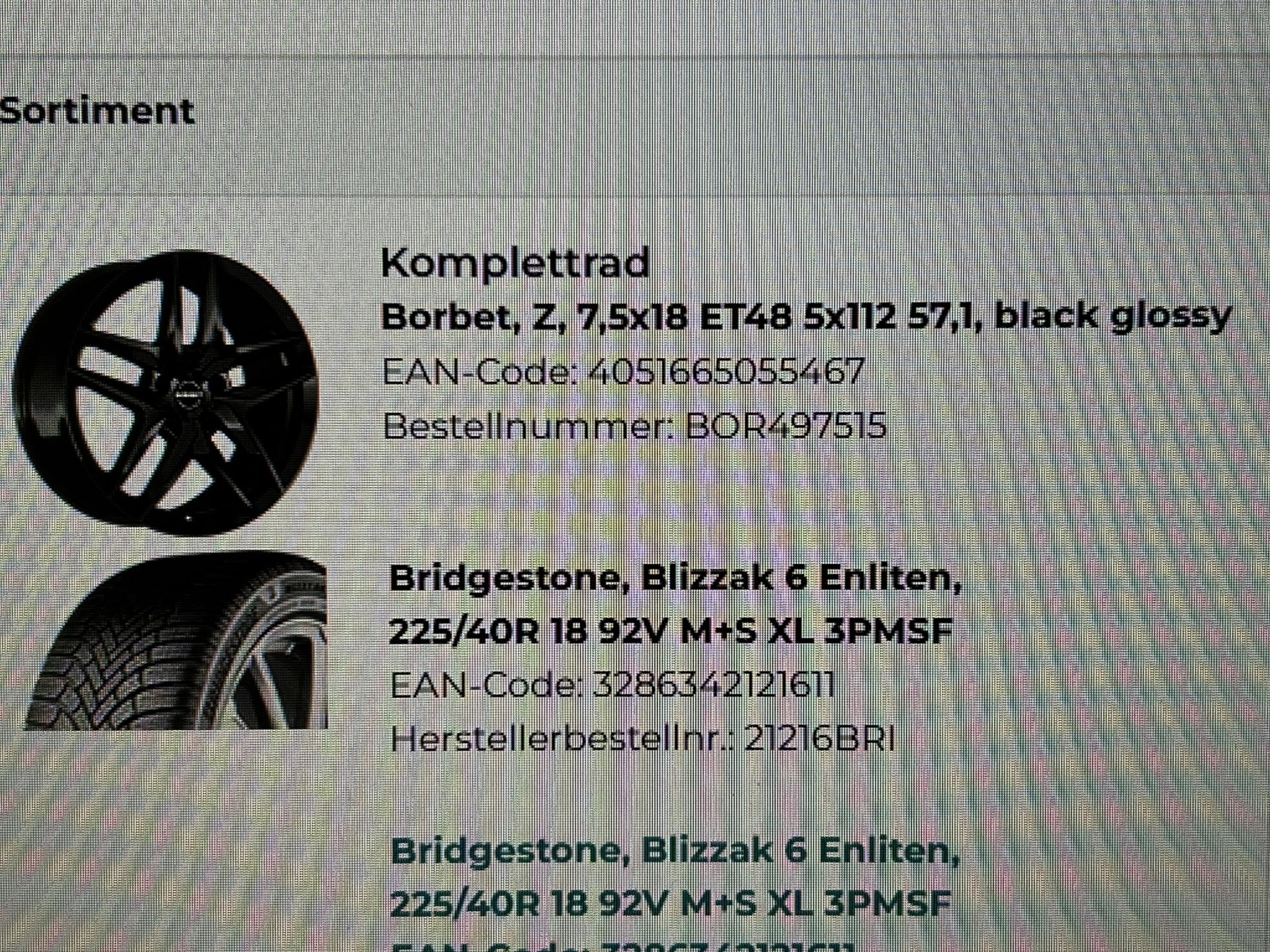Open the Borbet Z black wheel image
The height and width of the screenshot is (952, 1270).
click(x=165, y=392)
